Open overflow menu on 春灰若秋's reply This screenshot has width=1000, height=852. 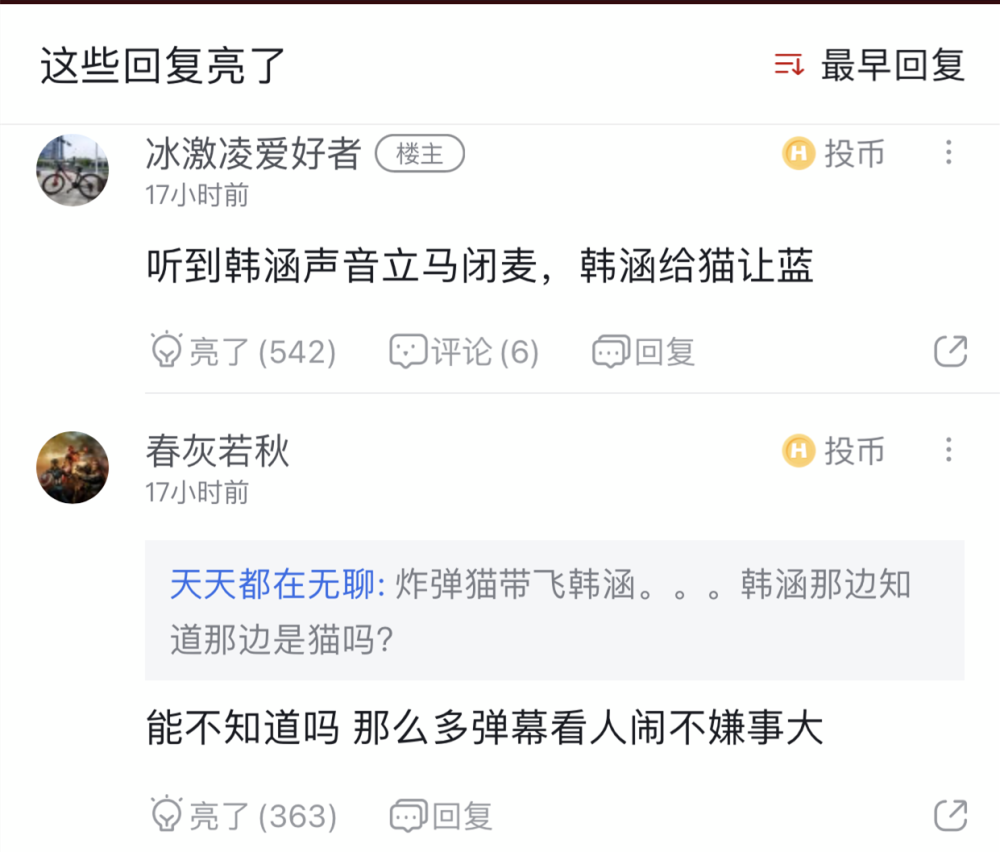point(948,450)
